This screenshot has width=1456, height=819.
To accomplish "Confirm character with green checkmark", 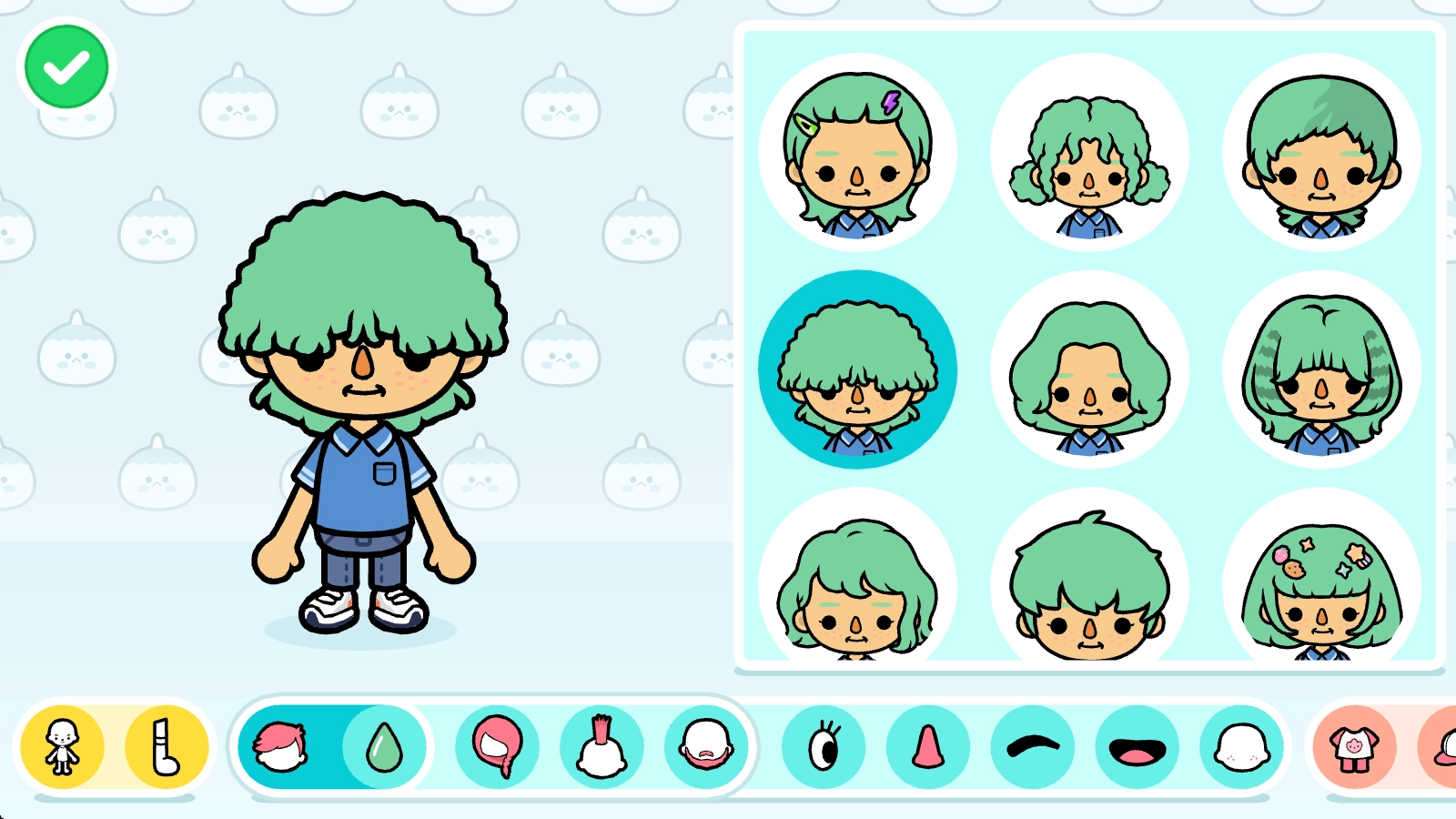I will point(66,66).
